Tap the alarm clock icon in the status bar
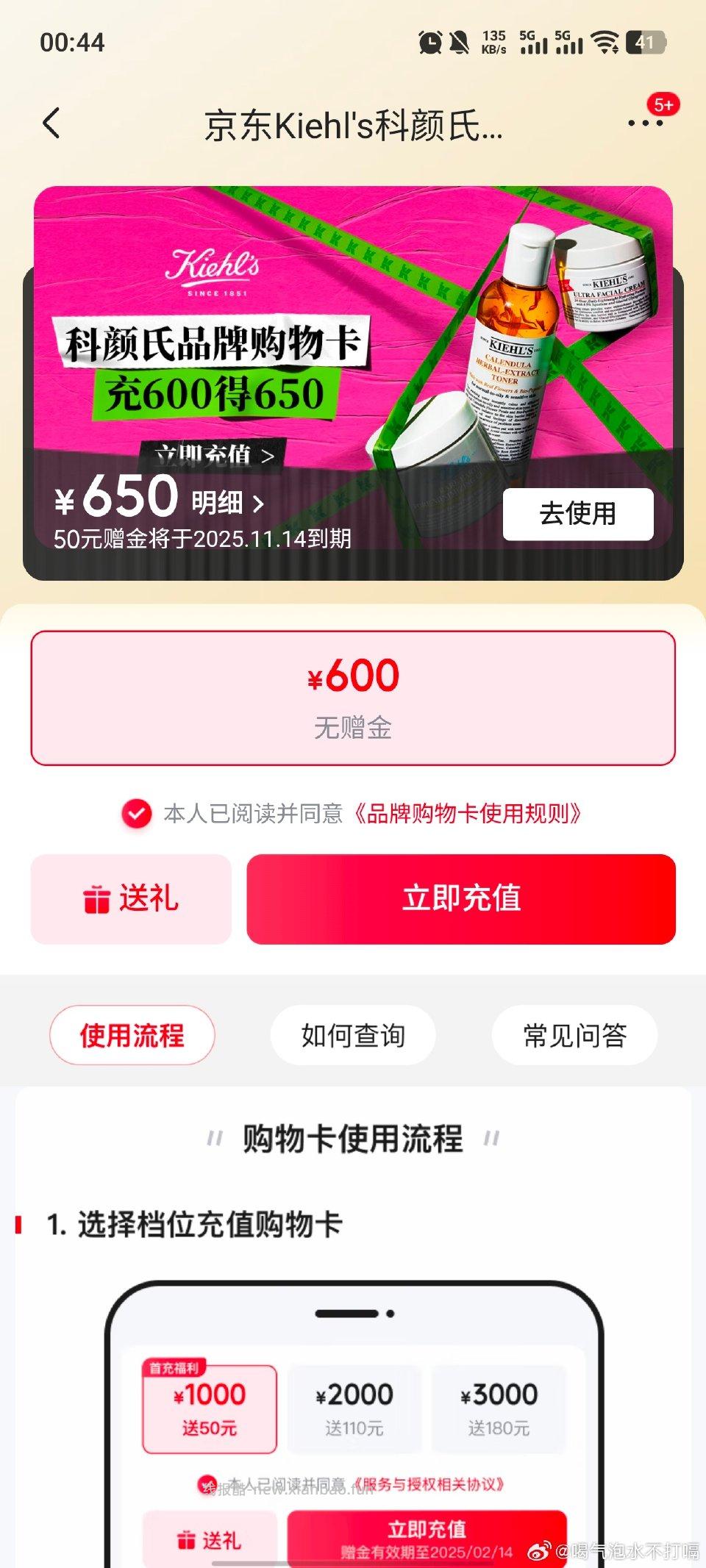Image resolution: width=706 pixels, height=1568 pixels. click(429, 40)
